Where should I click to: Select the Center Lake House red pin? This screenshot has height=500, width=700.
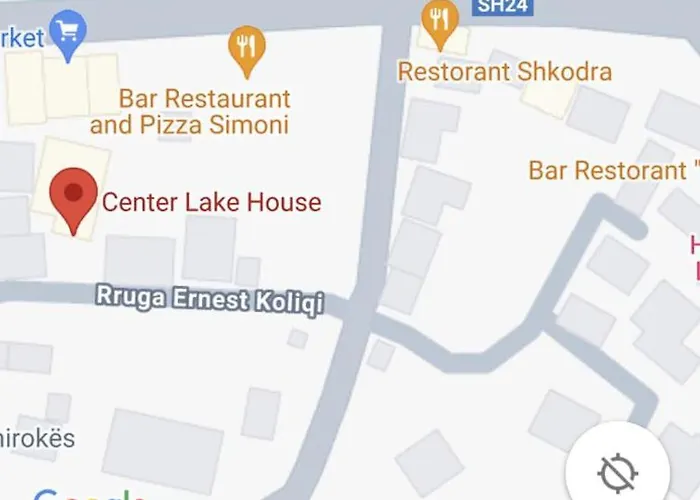click(74, 196)
